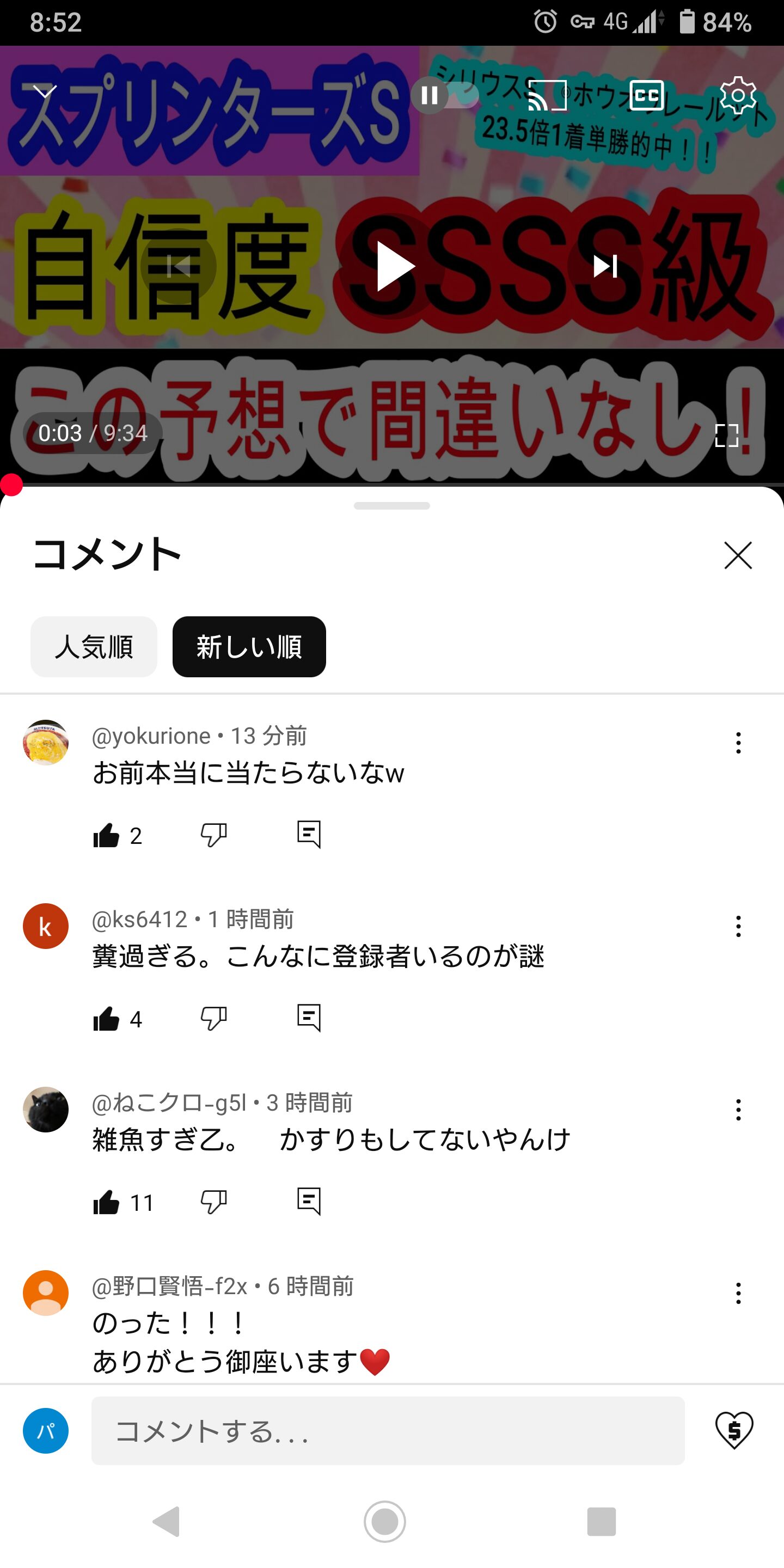Minimize the video player
Viewport: 784px width, 1568px height.
pyautogui.click(x=45, y=92)
